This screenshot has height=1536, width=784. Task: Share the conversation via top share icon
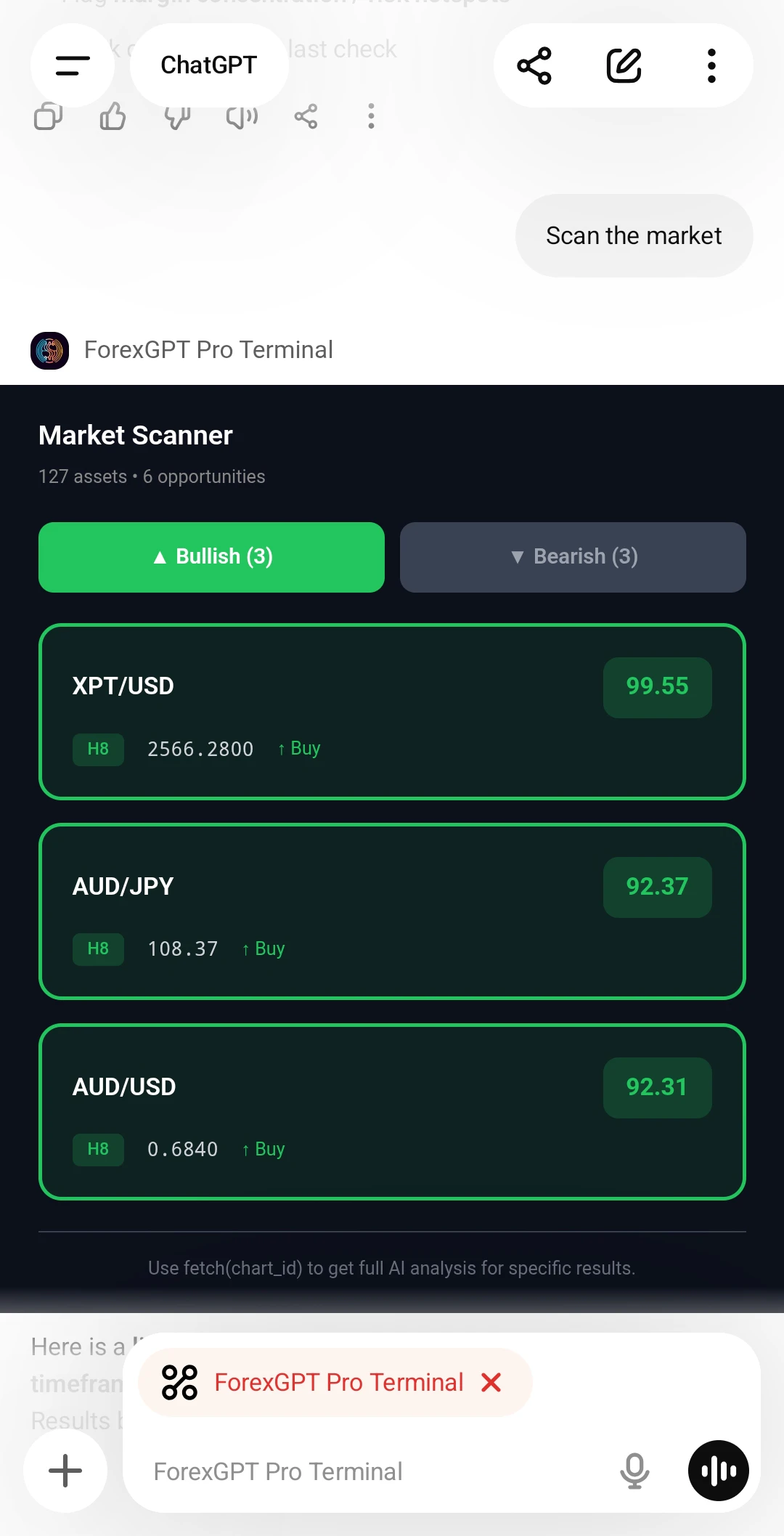click(535, 65)
